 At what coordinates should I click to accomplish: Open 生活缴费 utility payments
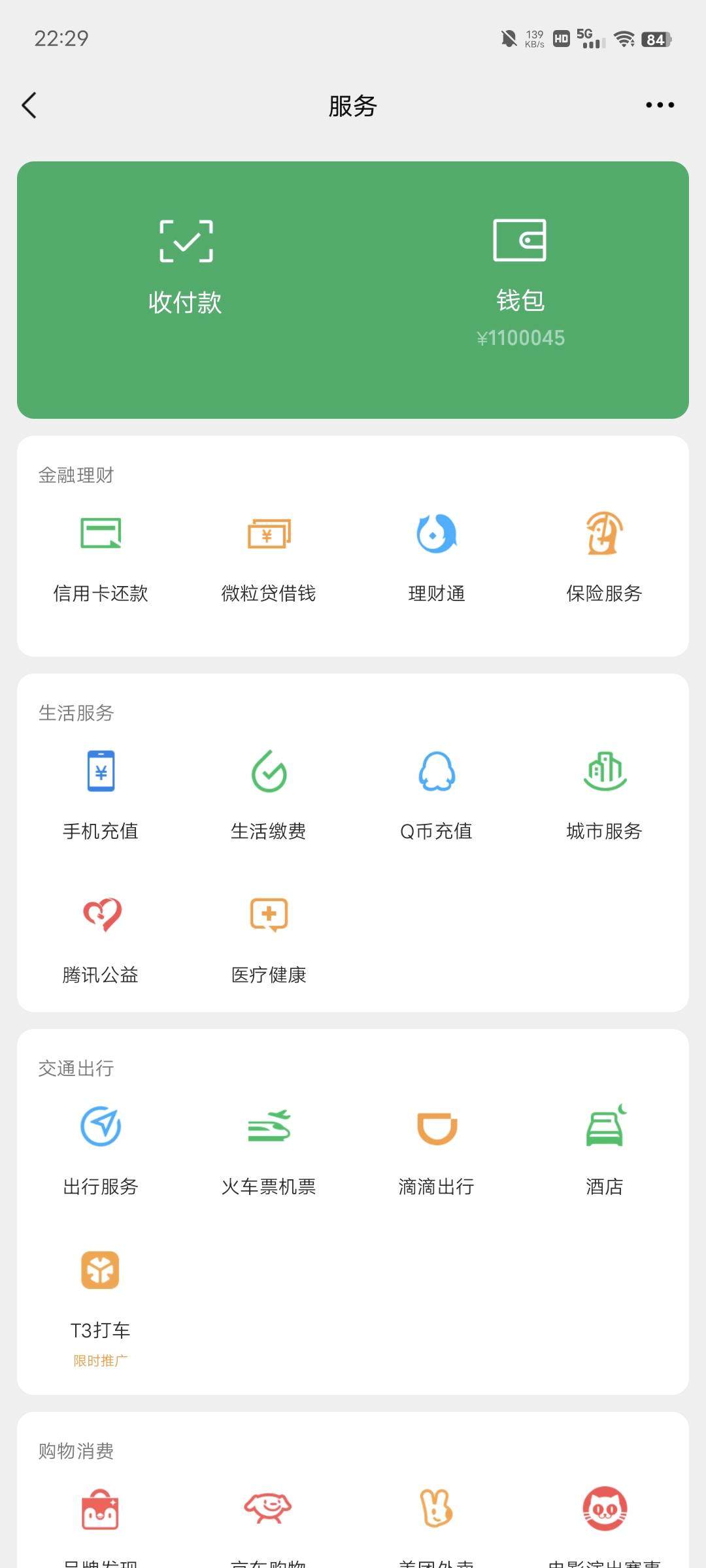(x=269, y=794)
